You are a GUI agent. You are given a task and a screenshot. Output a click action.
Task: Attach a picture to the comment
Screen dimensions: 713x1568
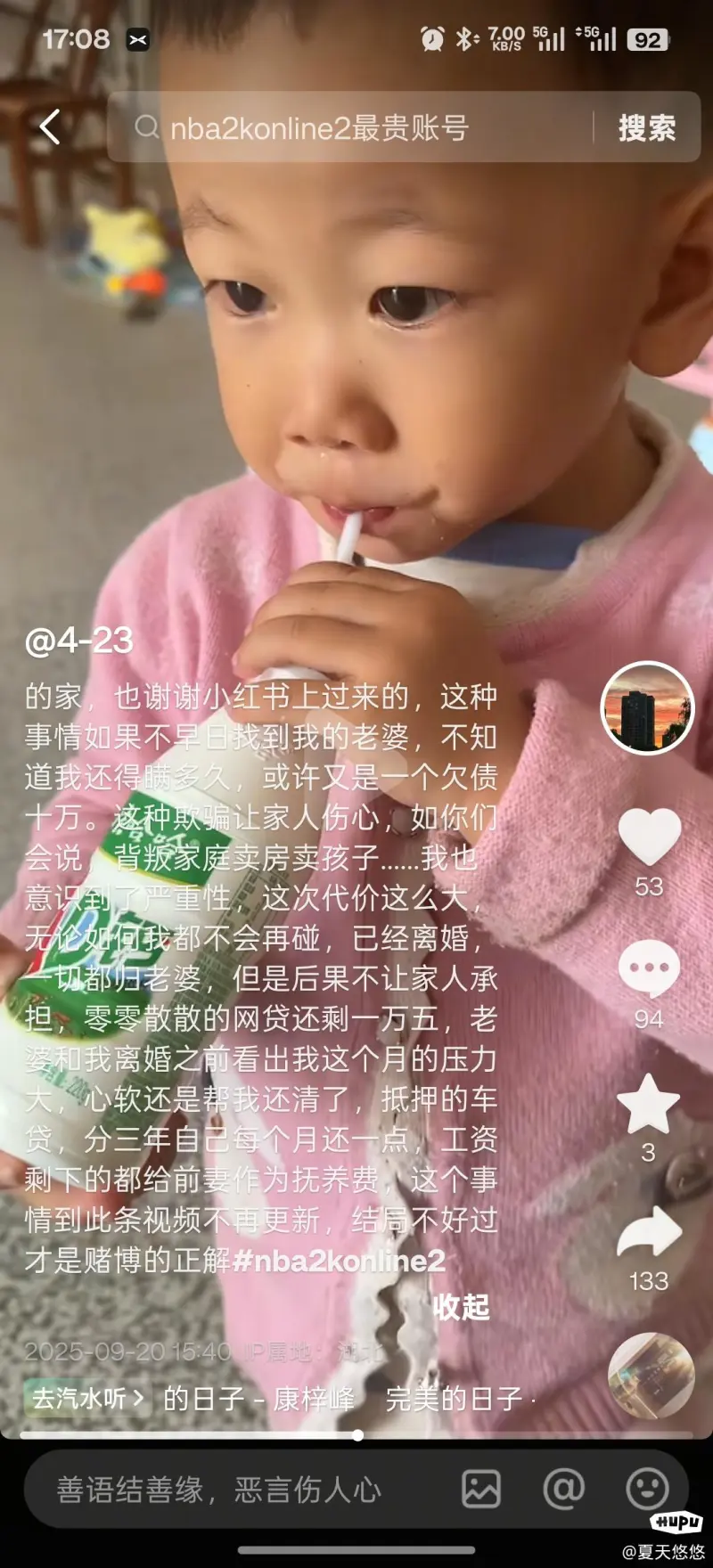pyautogui.click(x=481, y=1489)
